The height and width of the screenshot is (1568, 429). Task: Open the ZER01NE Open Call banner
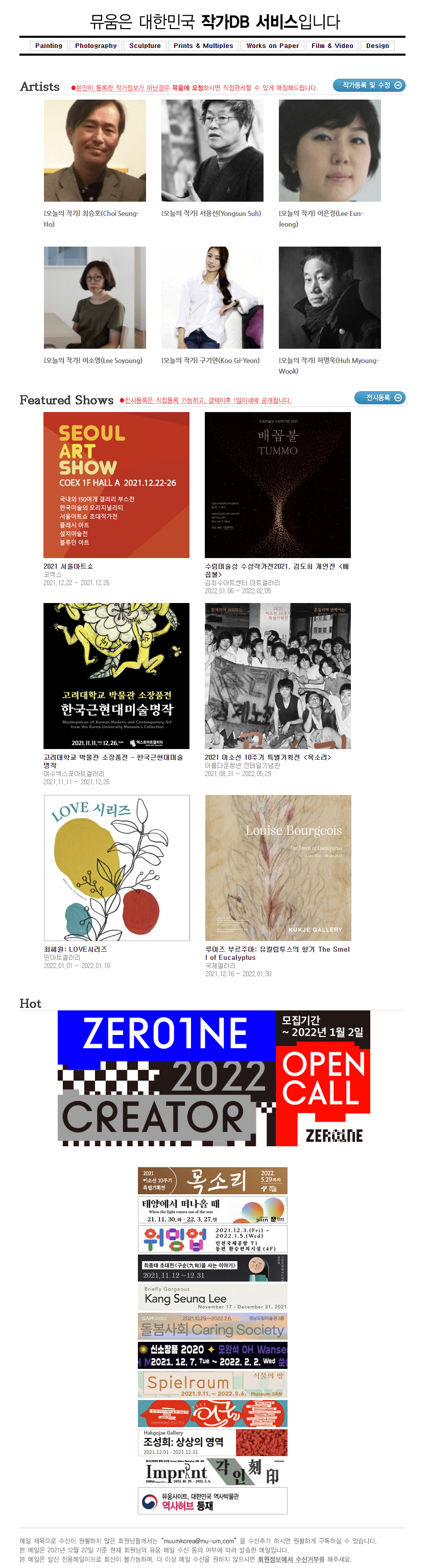click(213, 1078)
